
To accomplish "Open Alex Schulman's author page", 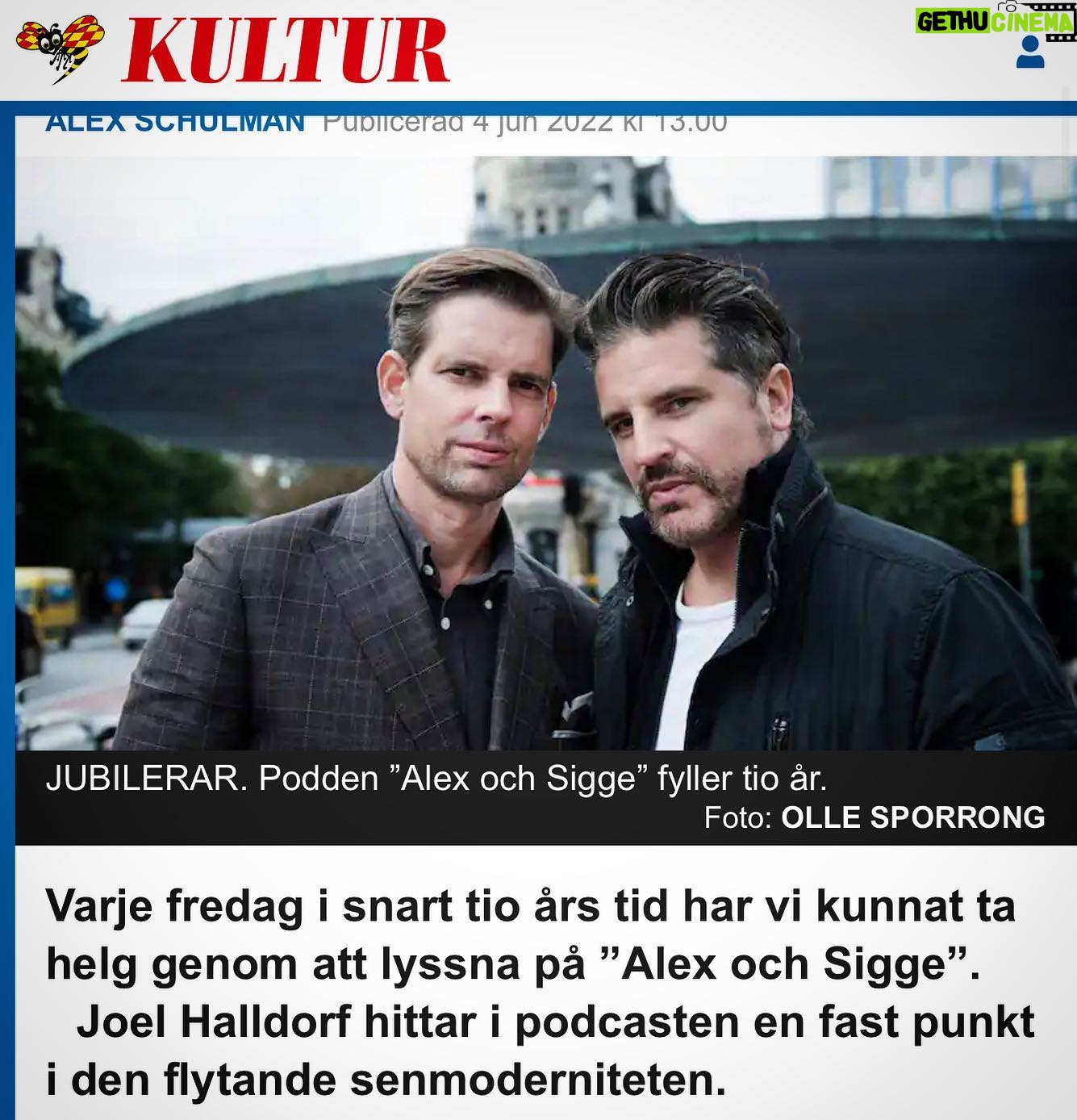I will [175, 123].
